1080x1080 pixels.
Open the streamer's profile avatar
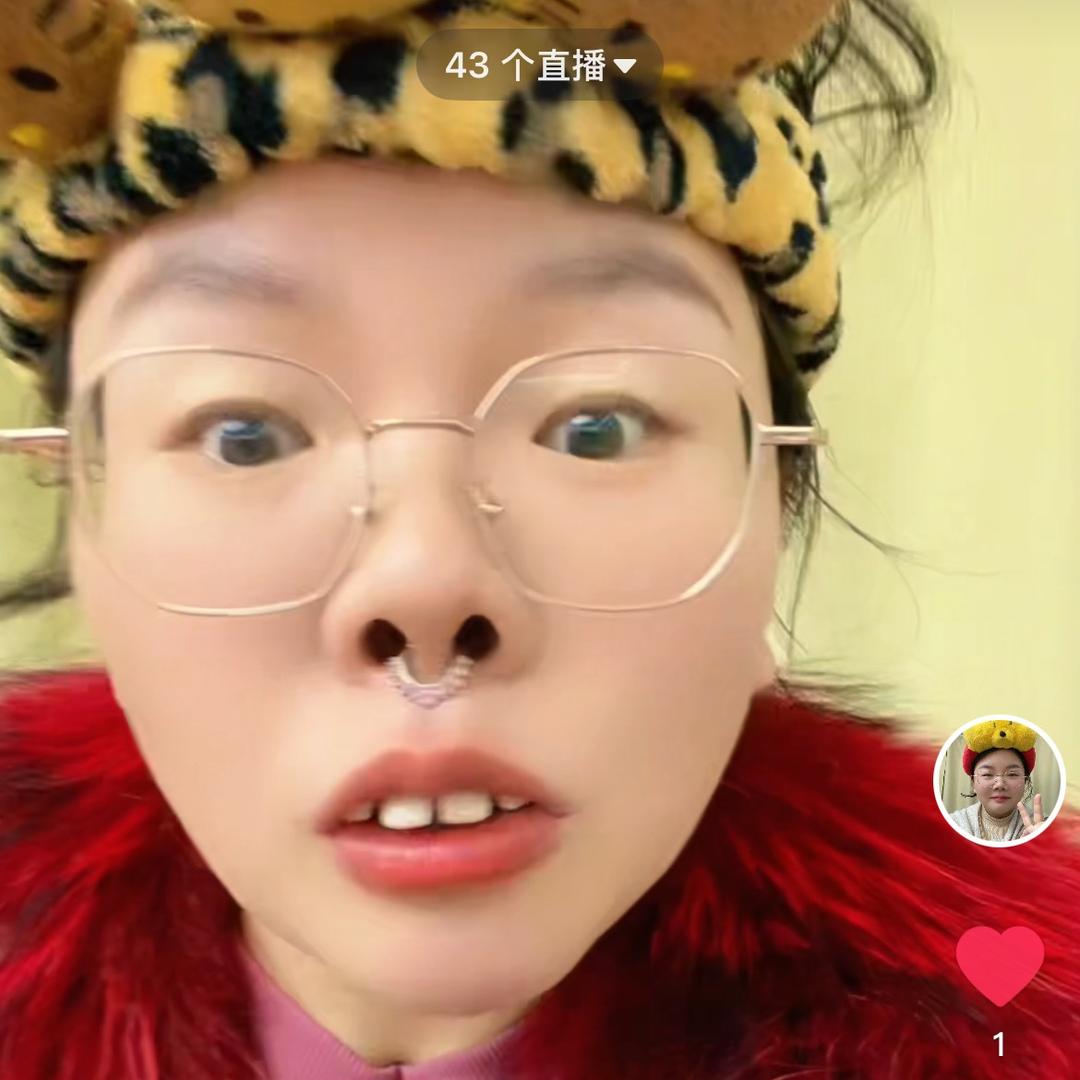(999, 781)
